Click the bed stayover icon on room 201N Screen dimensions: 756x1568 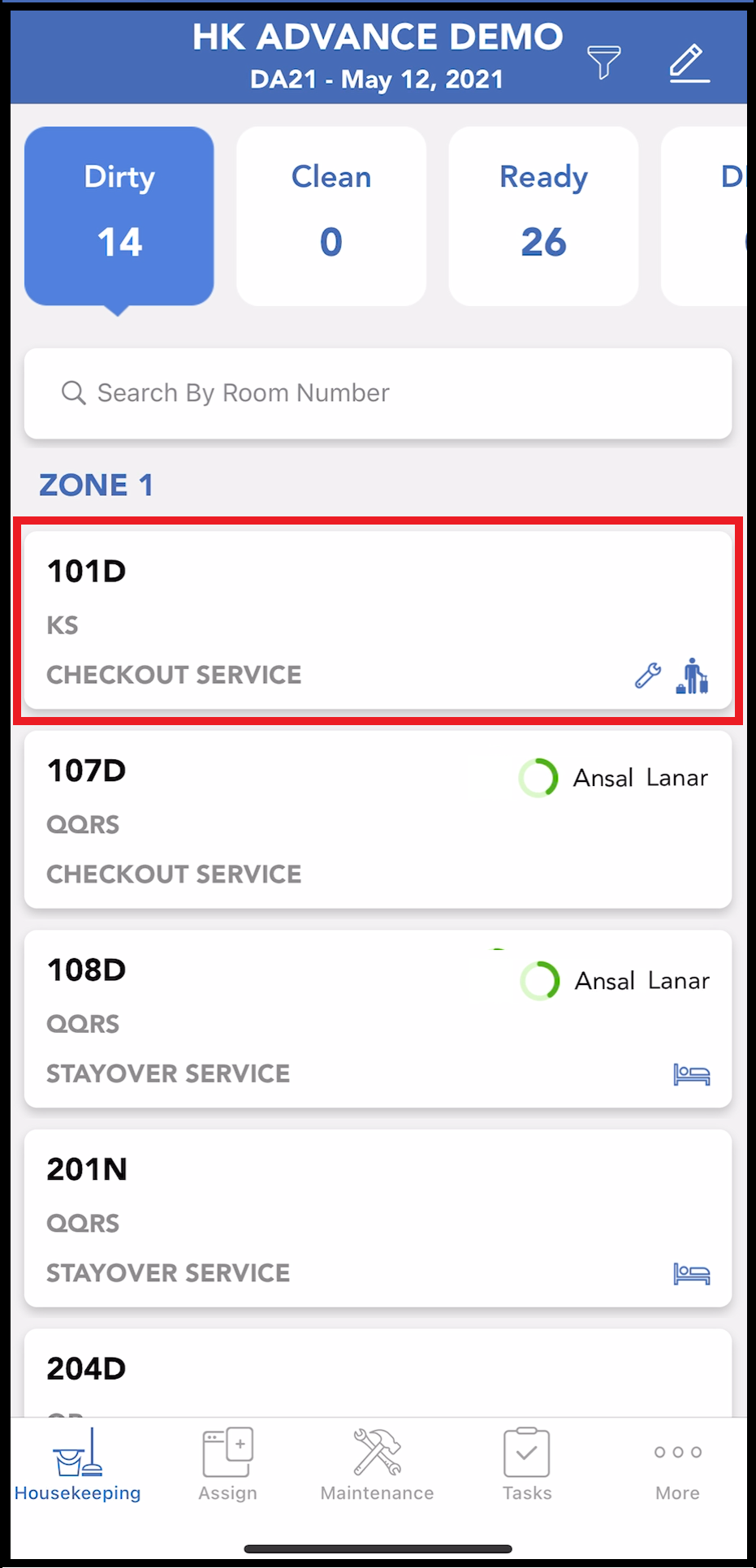tap(691, 1272)
